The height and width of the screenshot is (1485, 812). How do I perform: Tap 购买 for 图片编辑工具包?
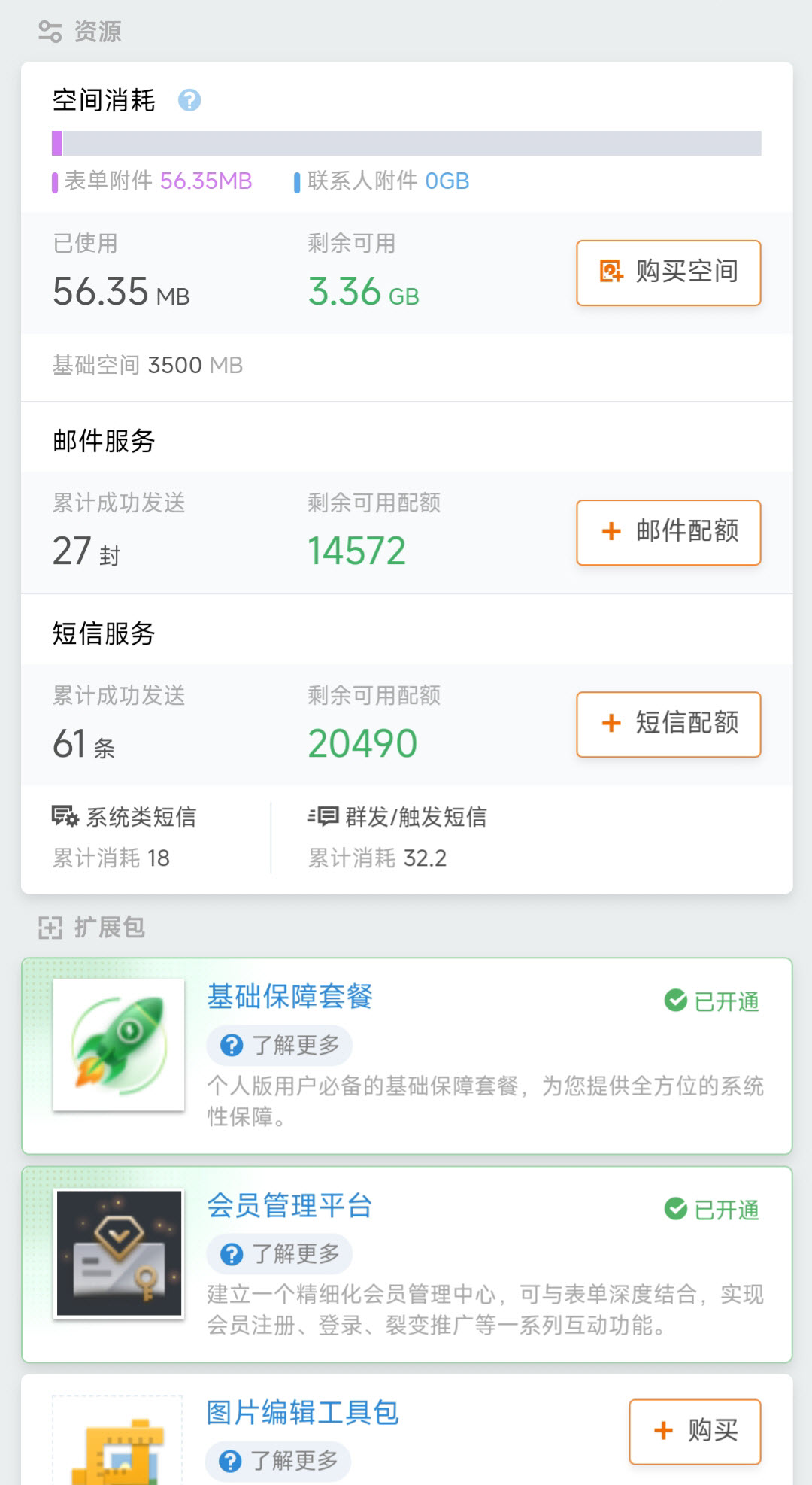tap(695, 1431)
